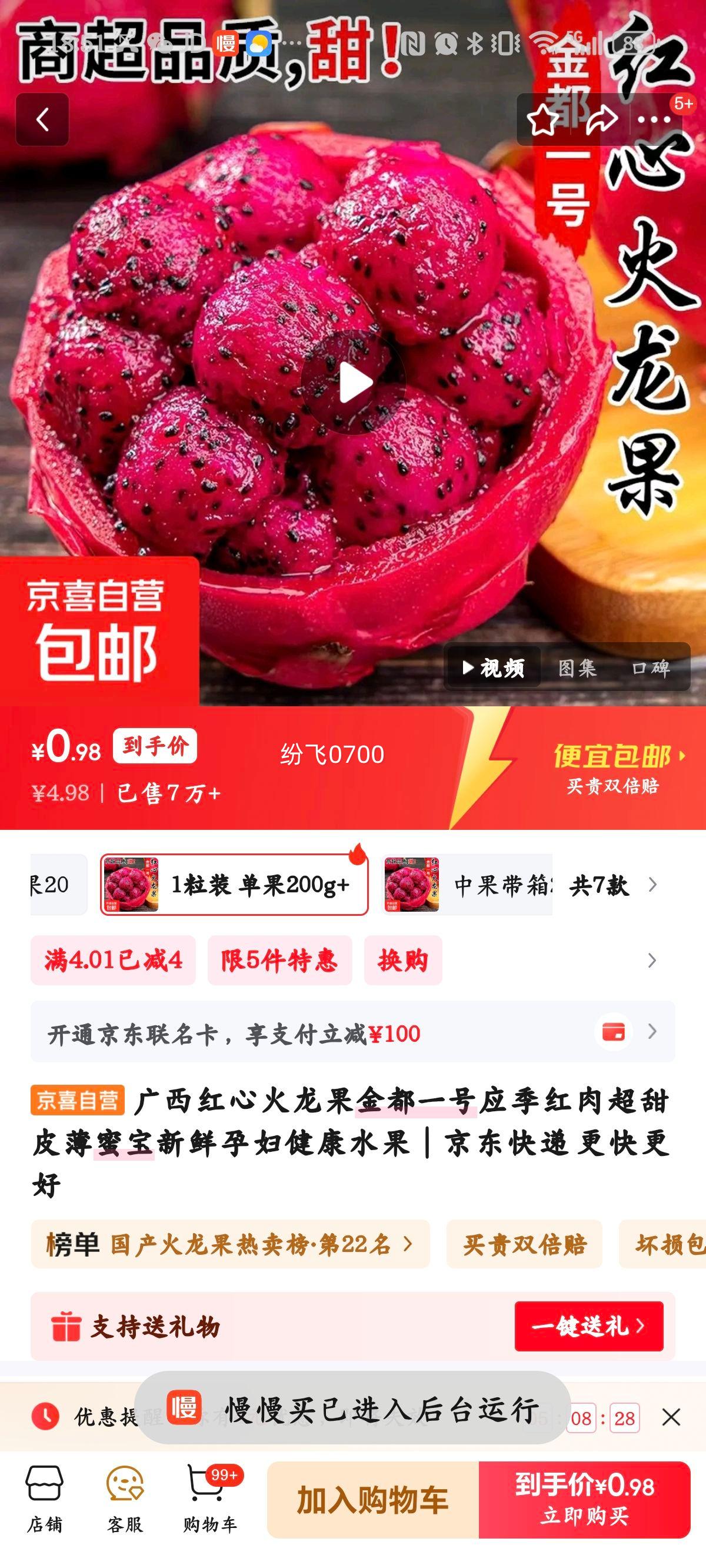Open the more options icon showing 5+
Viewport: 706px width, 1568px height.
pos(654,119)
